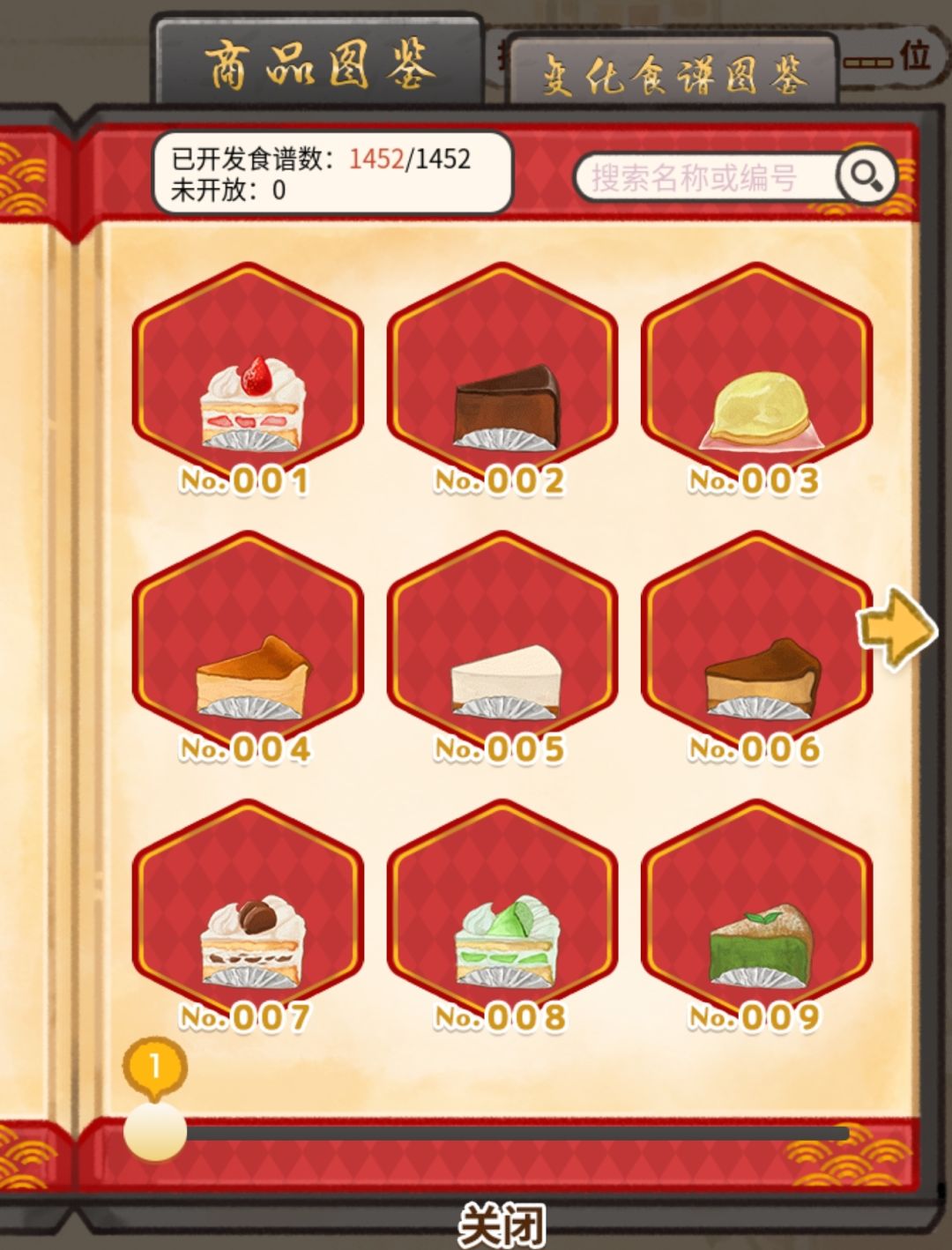The height and width of the screenshot is (1250, 952).
Task: Switch to the 商品图鉴 tab
Action: [322, 62]
